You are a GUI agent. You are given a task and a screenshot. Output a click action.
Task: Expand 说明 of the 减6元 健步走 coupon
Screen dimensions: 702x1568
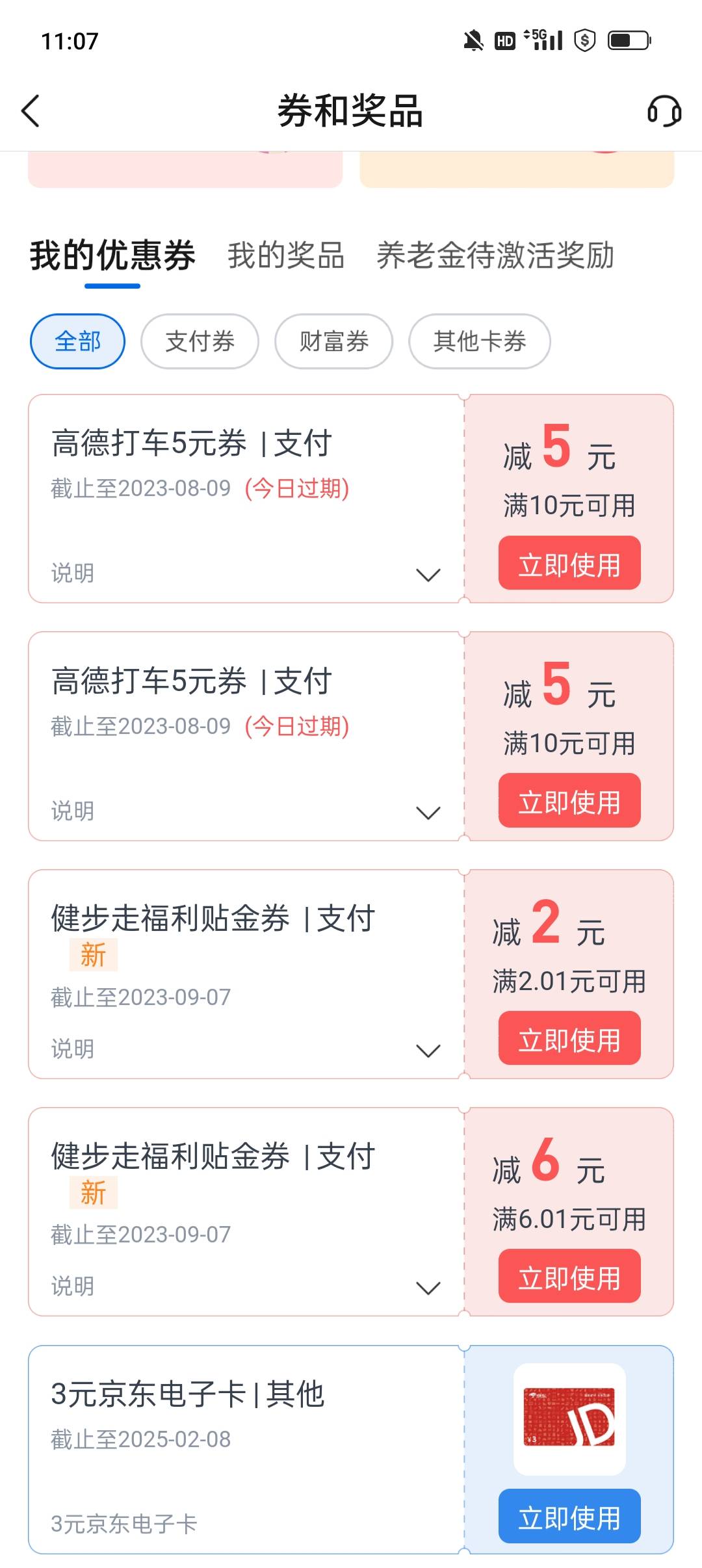(x=428, y=1288)
